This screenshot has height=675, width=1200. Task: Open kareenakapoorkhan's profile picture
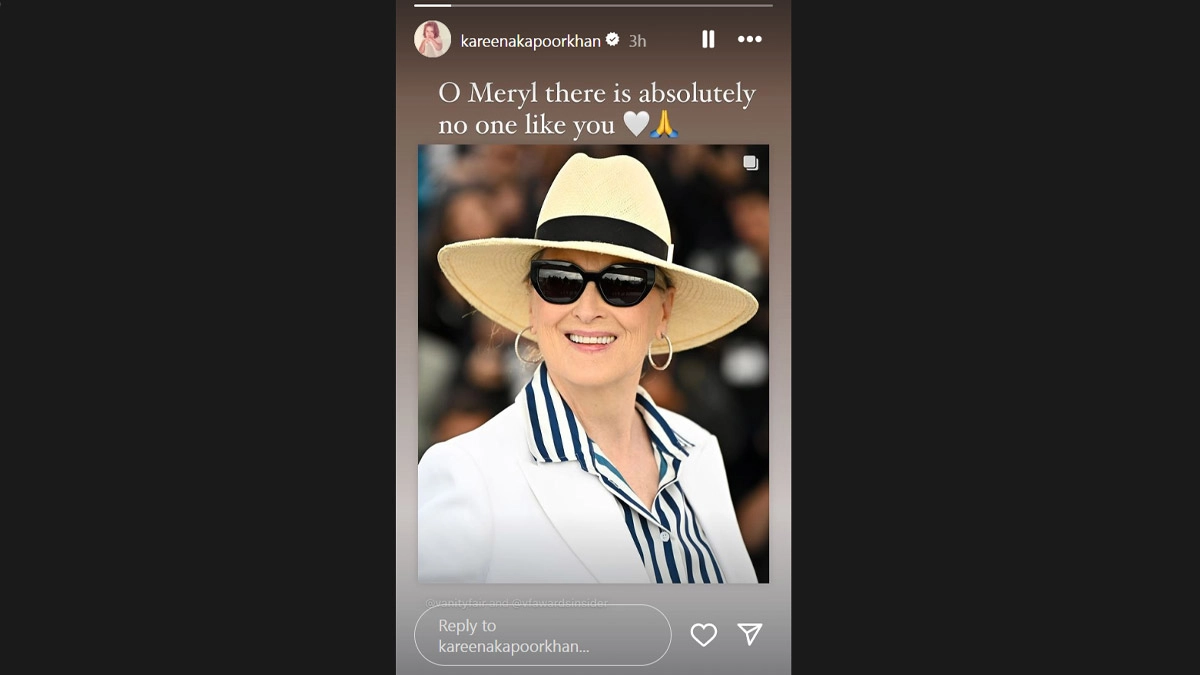point(432,39)
